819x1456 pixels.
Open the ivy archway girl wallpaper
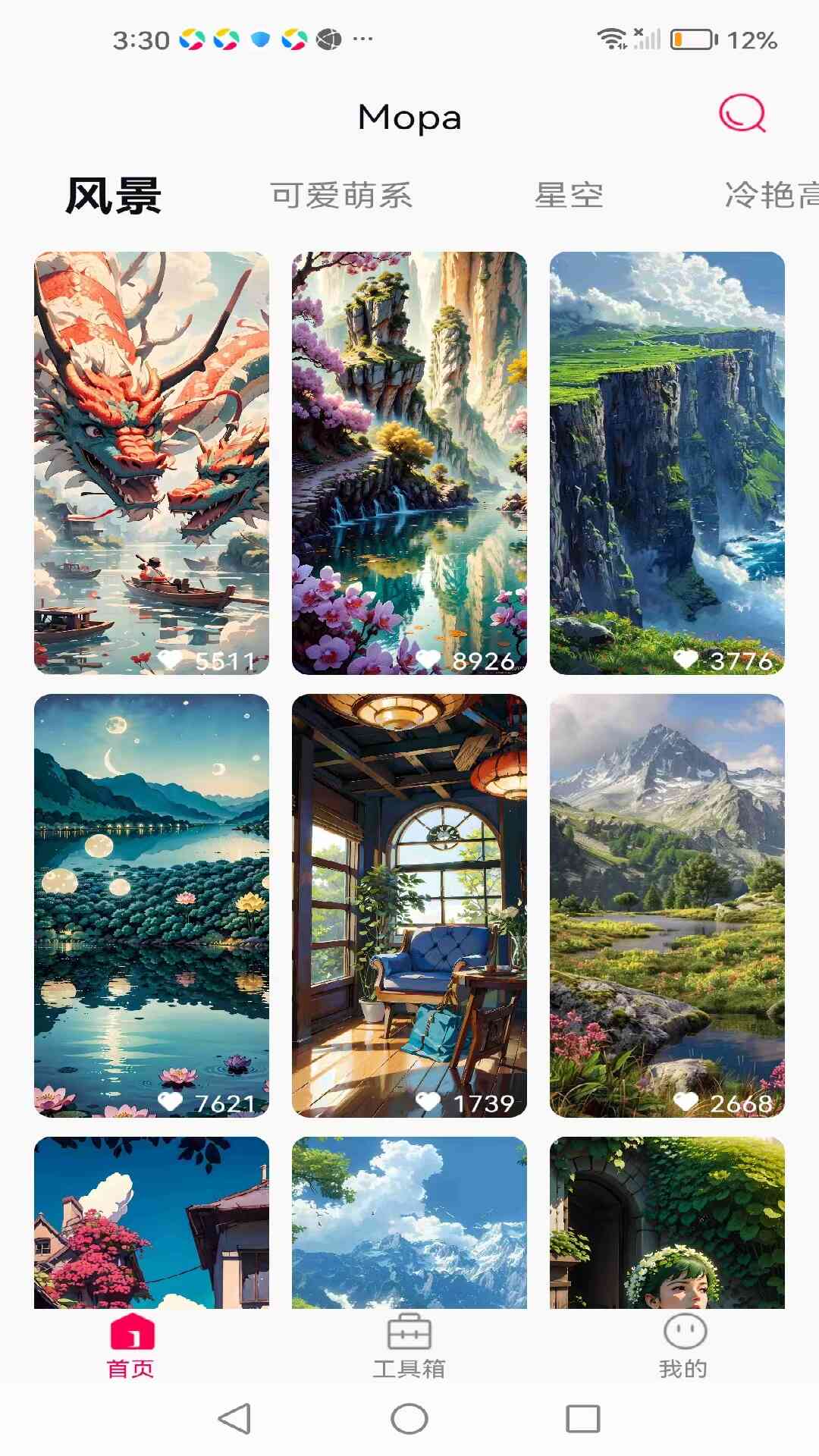click(667, 1222)
